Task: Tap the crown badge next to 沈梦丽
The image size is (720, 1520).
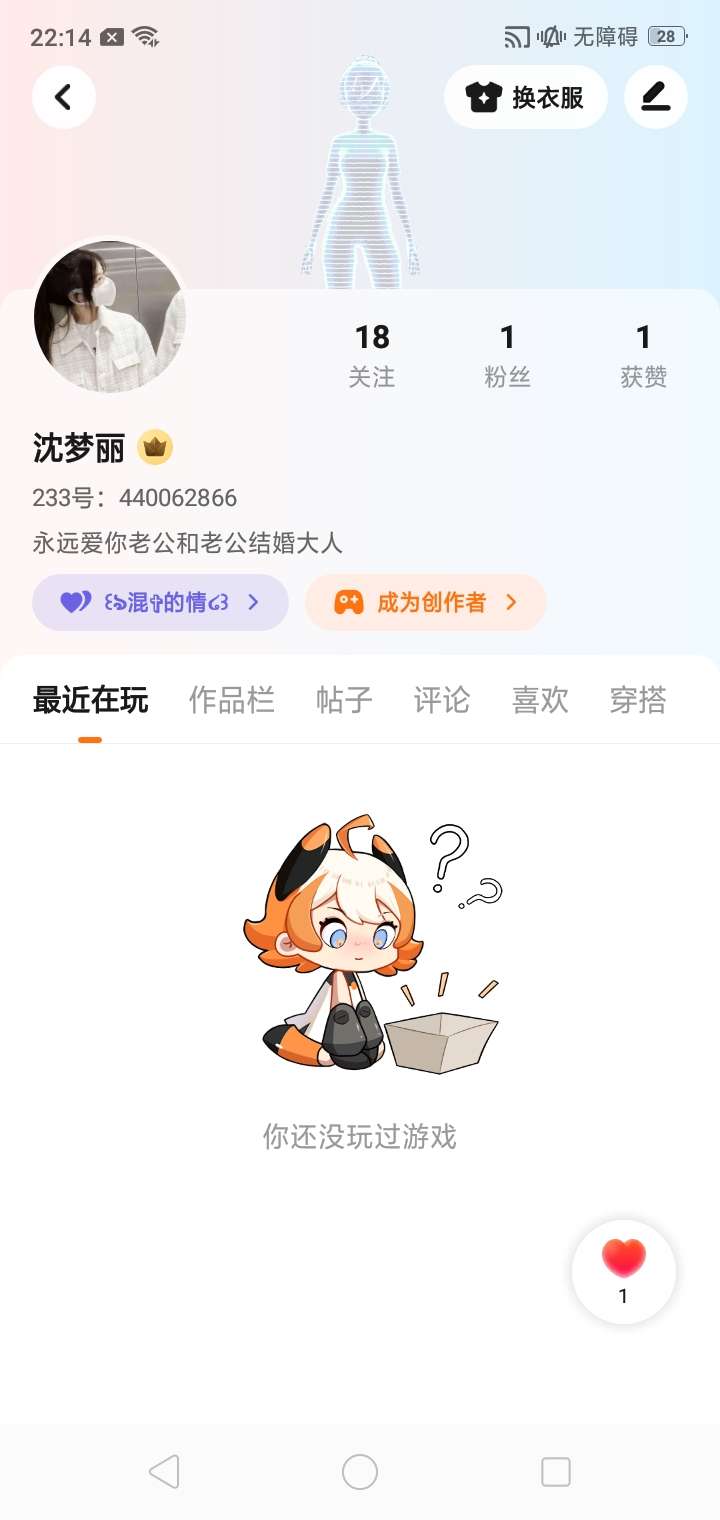Action: click(155, 447)
